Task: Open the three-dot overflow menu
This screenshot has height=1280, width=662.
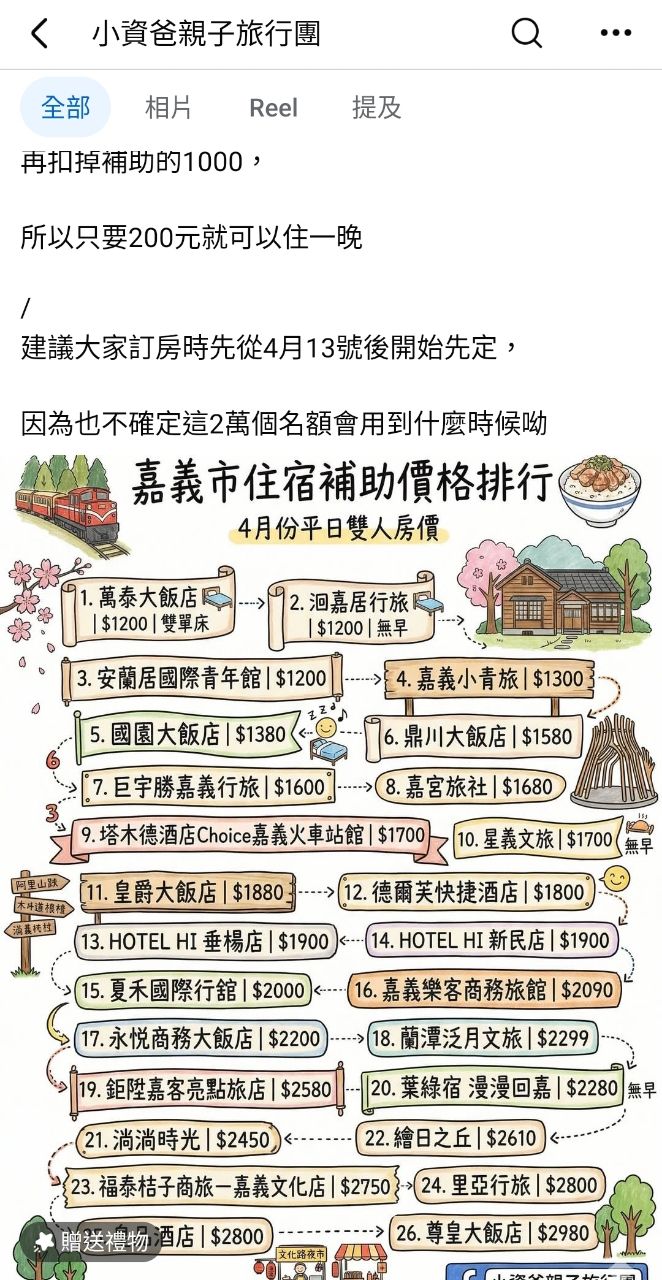Action: pos(615,34)
